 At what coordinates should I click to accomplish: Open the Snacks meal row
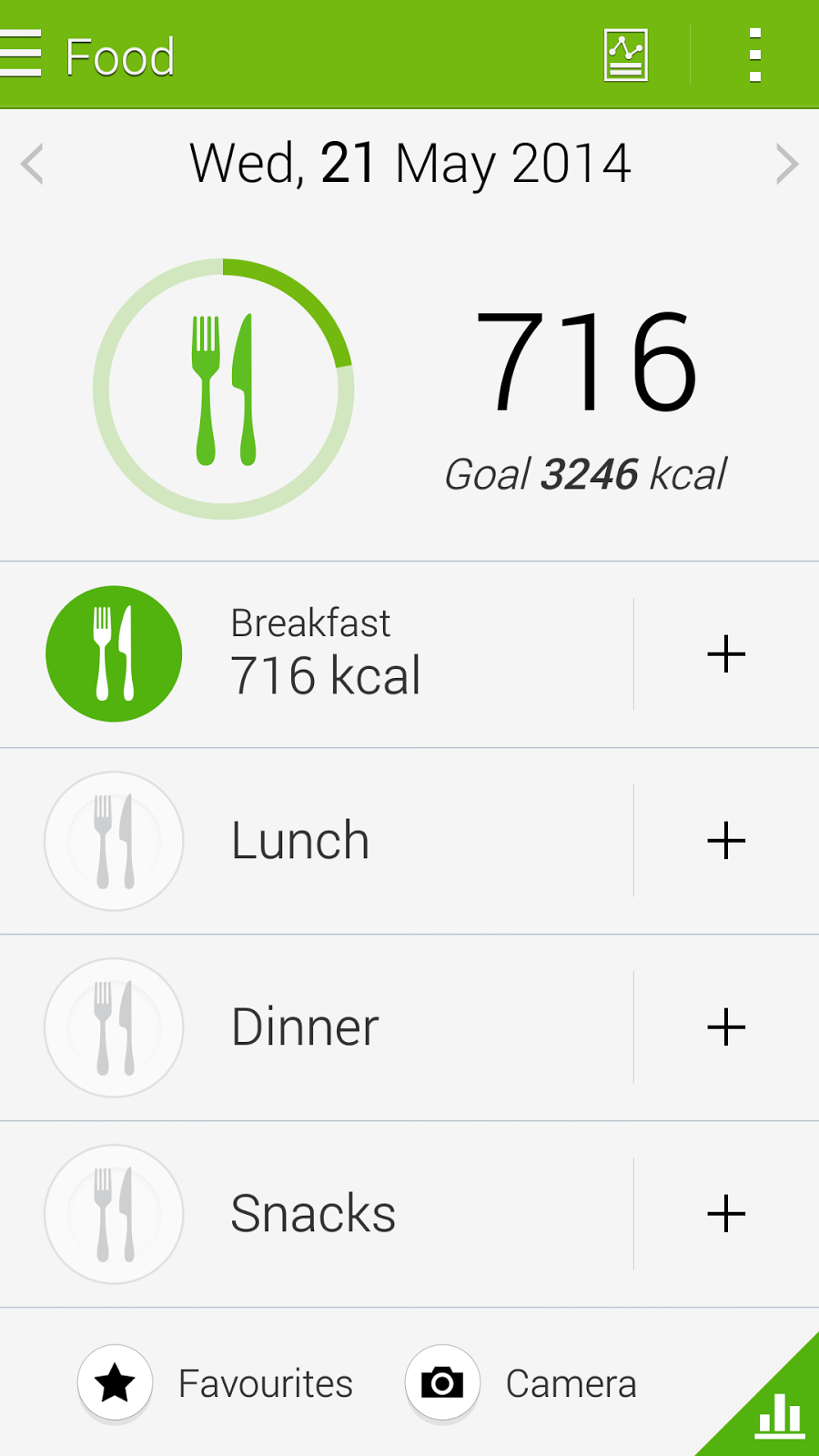312,1214
